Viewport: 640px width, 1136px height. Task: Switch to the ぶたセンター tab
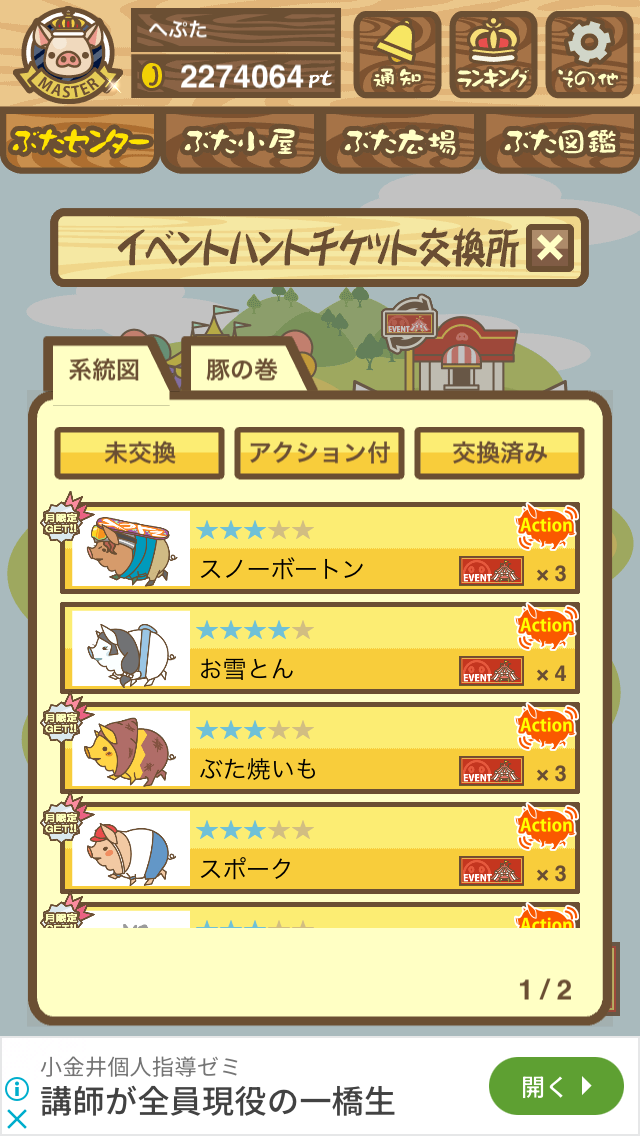[x=80, y=142]
